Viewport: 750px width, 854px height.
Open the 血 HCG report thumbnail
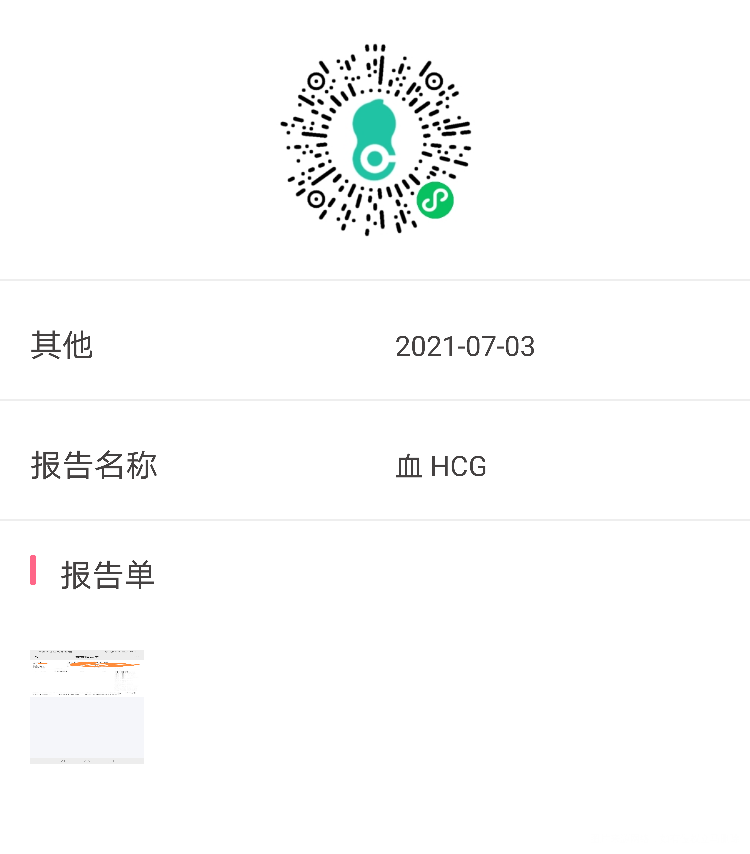87,706
